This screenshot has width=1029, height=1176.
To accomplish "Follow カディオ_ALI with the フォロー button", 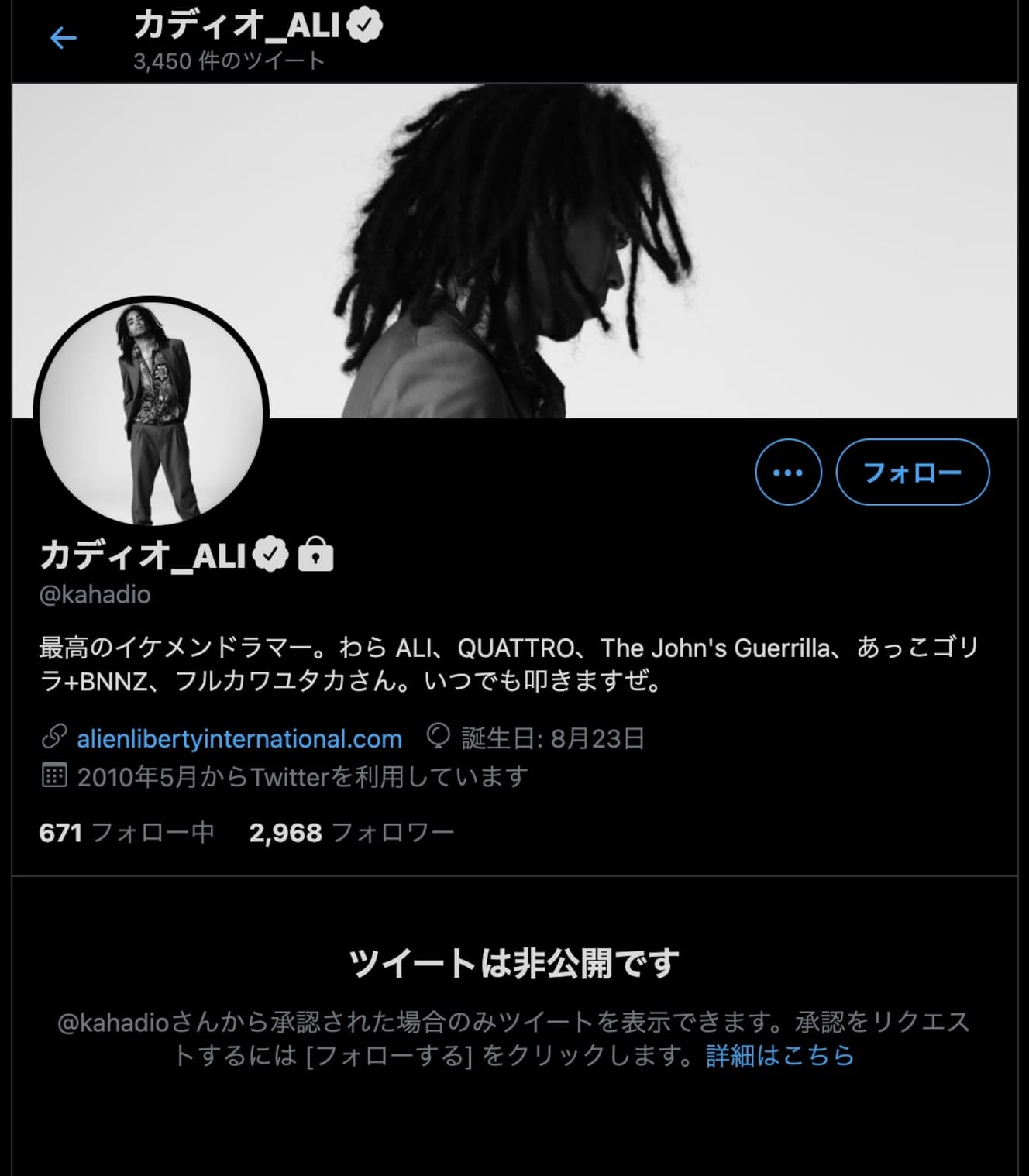I will 912,473.
